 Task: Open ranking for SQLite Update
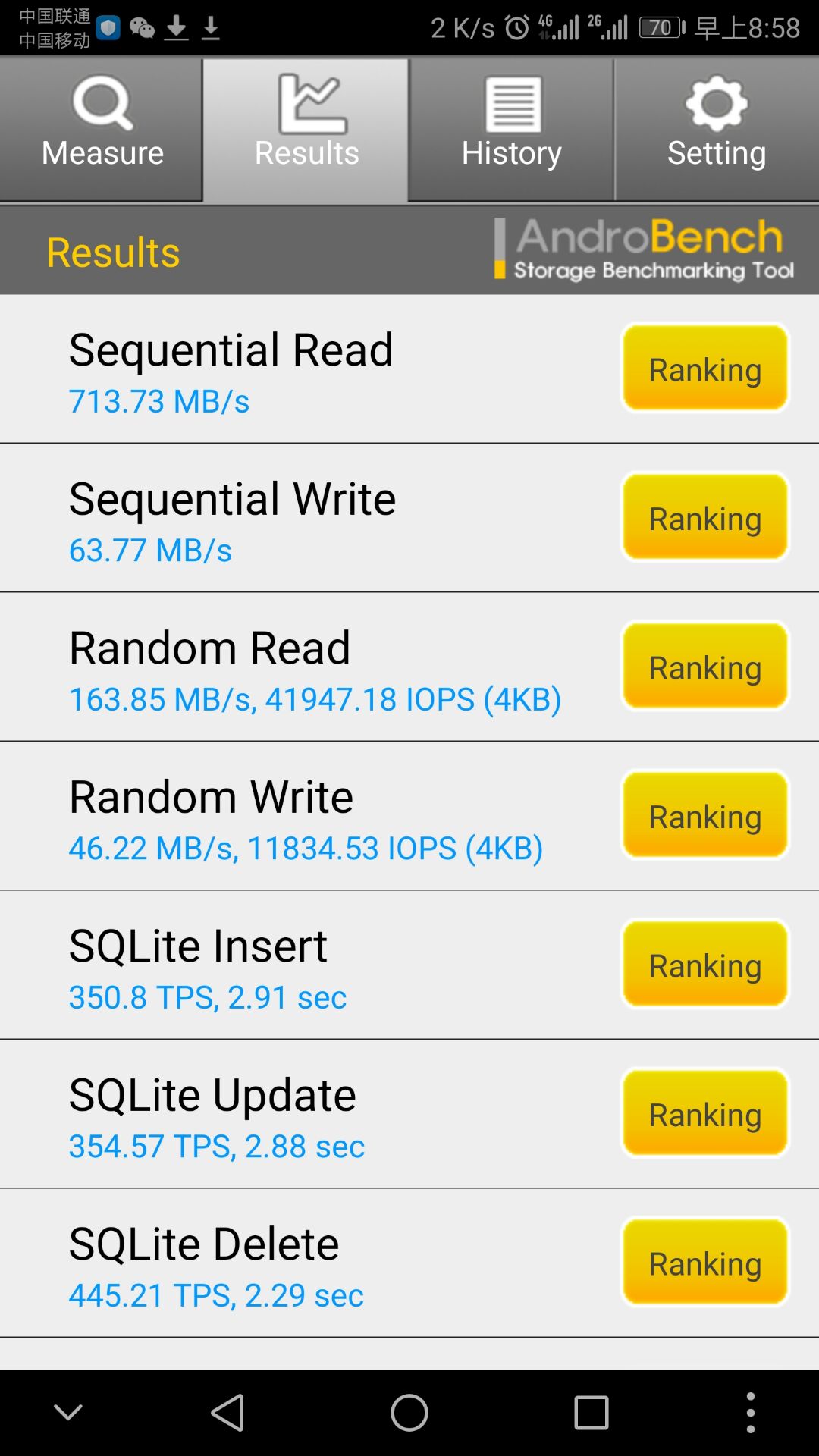pos(704,1113)
